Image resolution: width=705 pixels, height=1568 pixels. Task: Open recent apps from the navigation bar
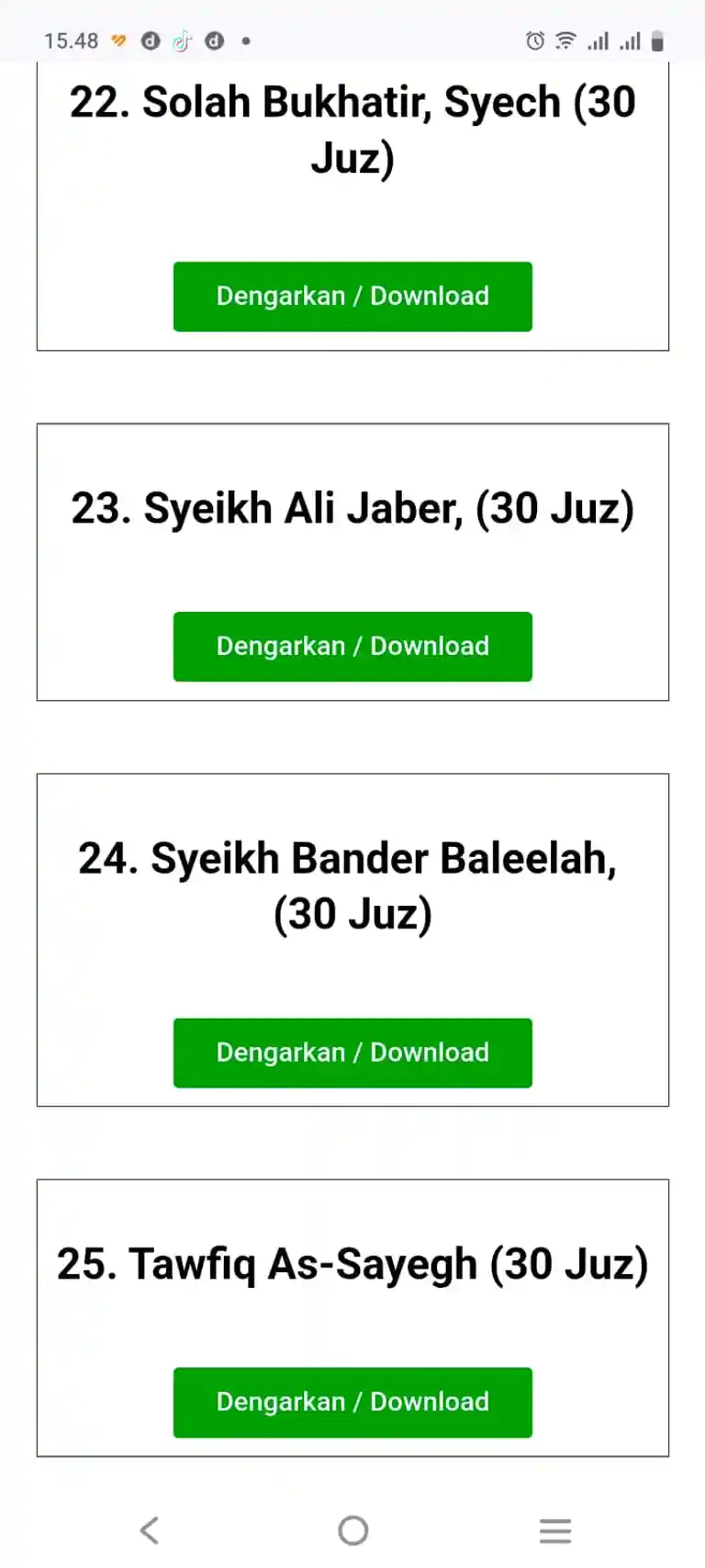click(555, 1530)
